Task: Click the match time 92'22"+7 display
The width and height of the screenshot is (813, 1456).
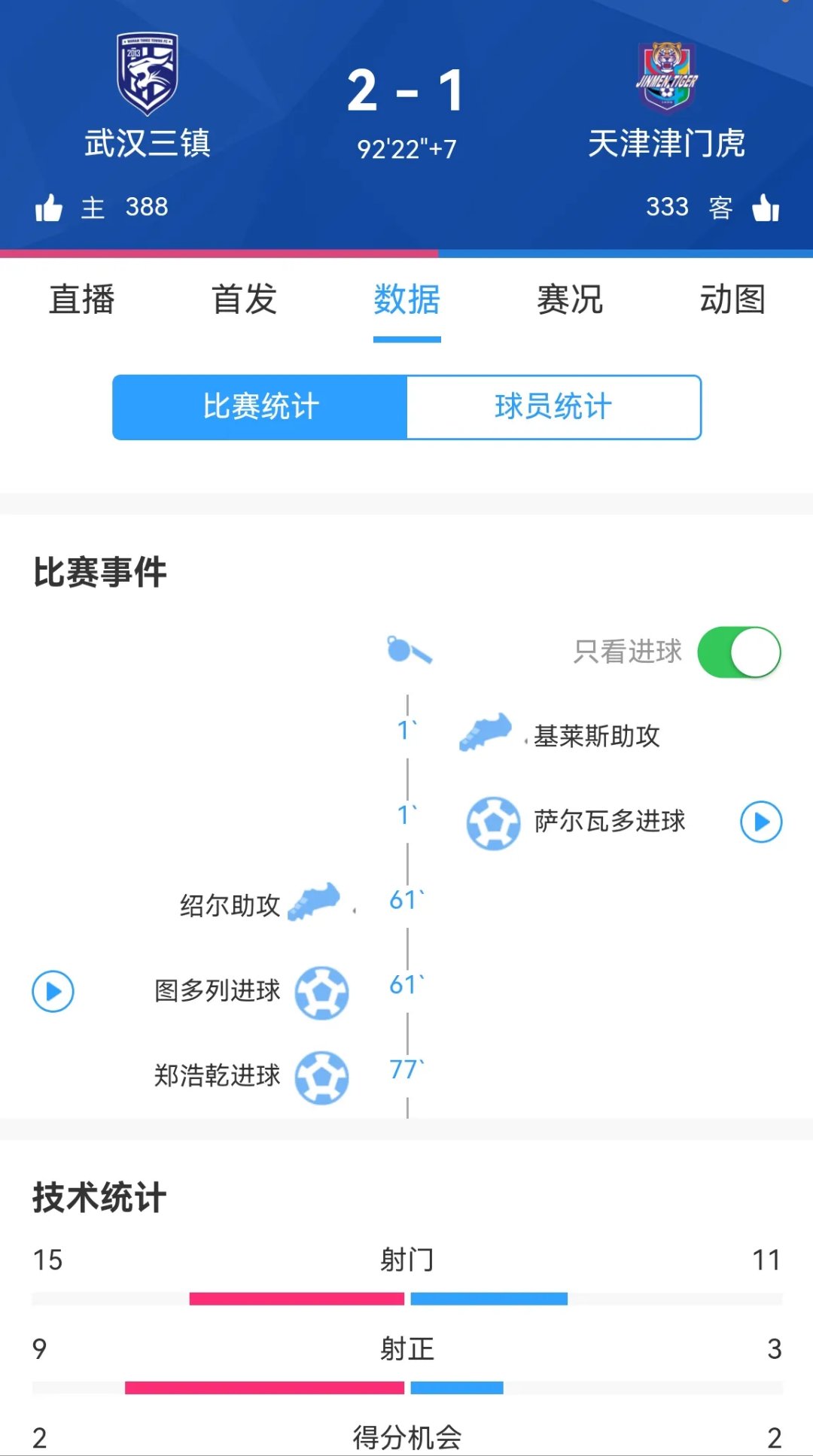Action: 406,148
